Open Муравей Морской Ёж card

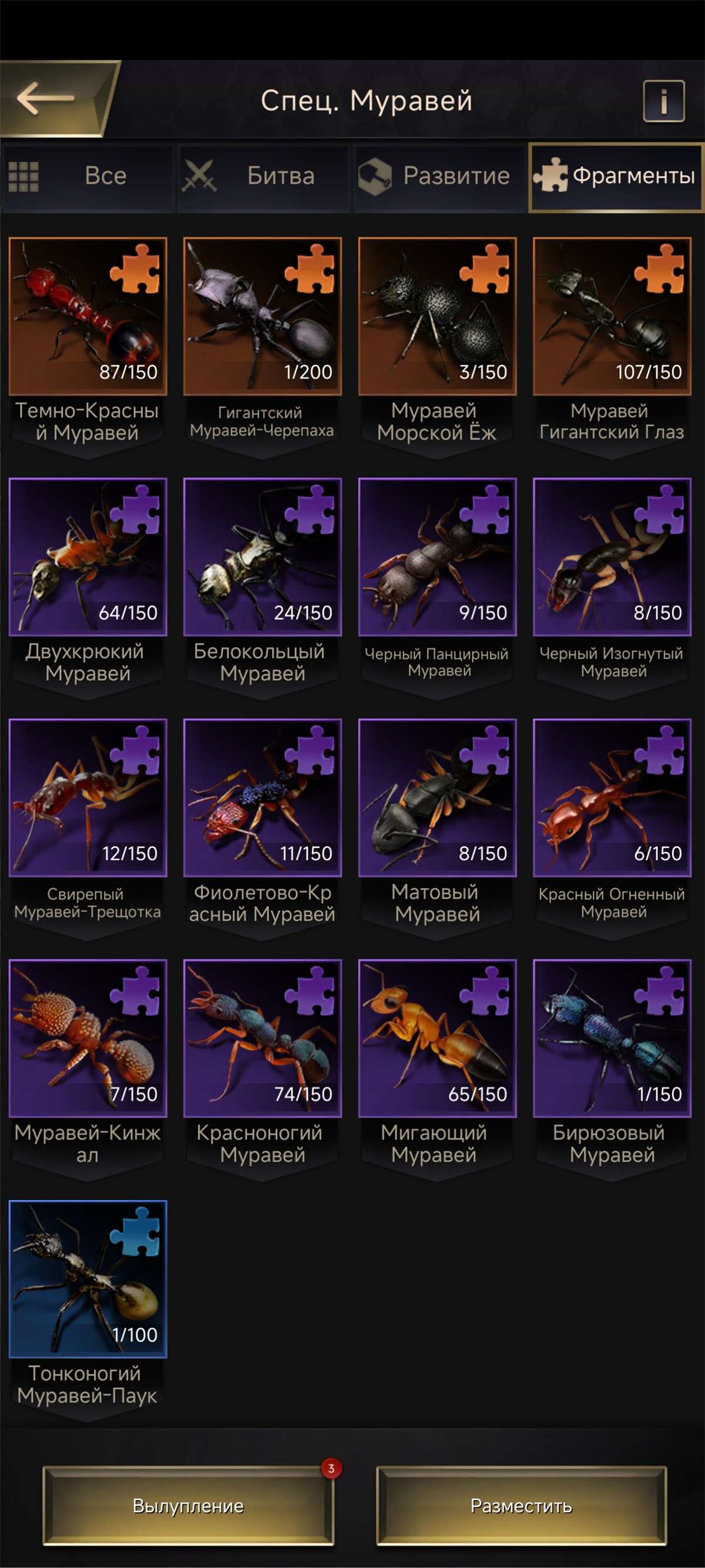pos(437,317)
